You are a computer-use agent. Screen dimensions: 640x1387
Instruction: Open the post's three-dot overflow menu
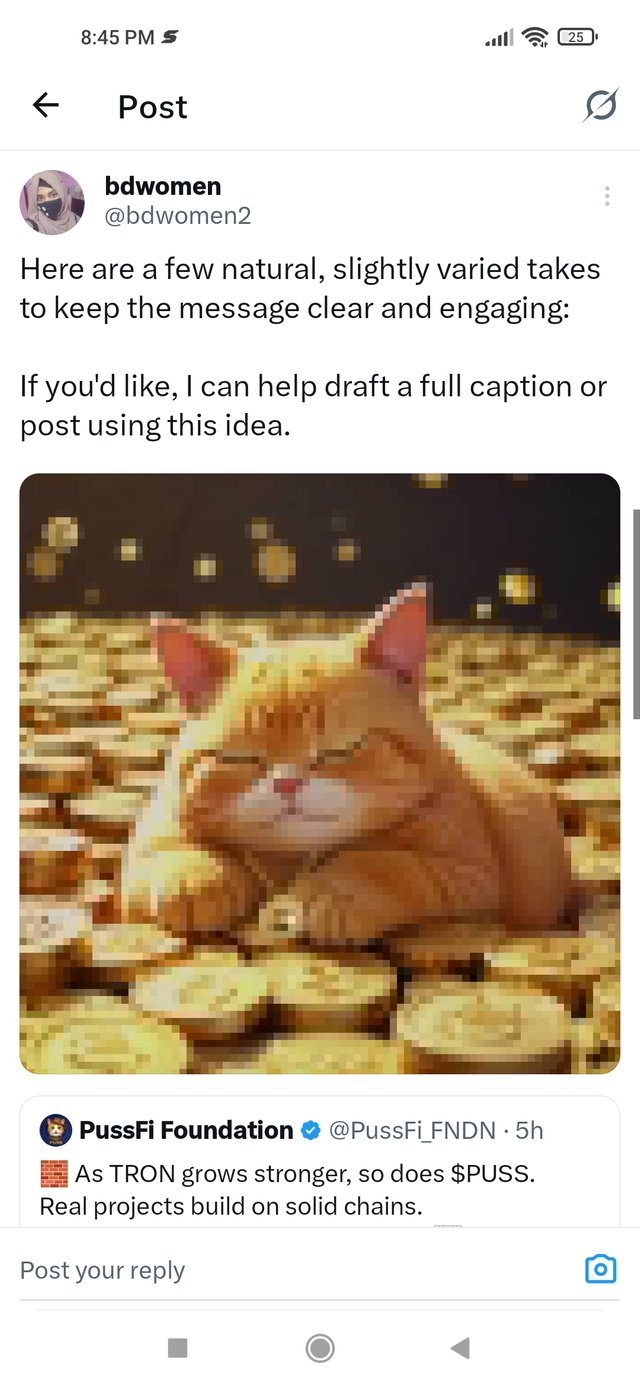coord(607,196)
